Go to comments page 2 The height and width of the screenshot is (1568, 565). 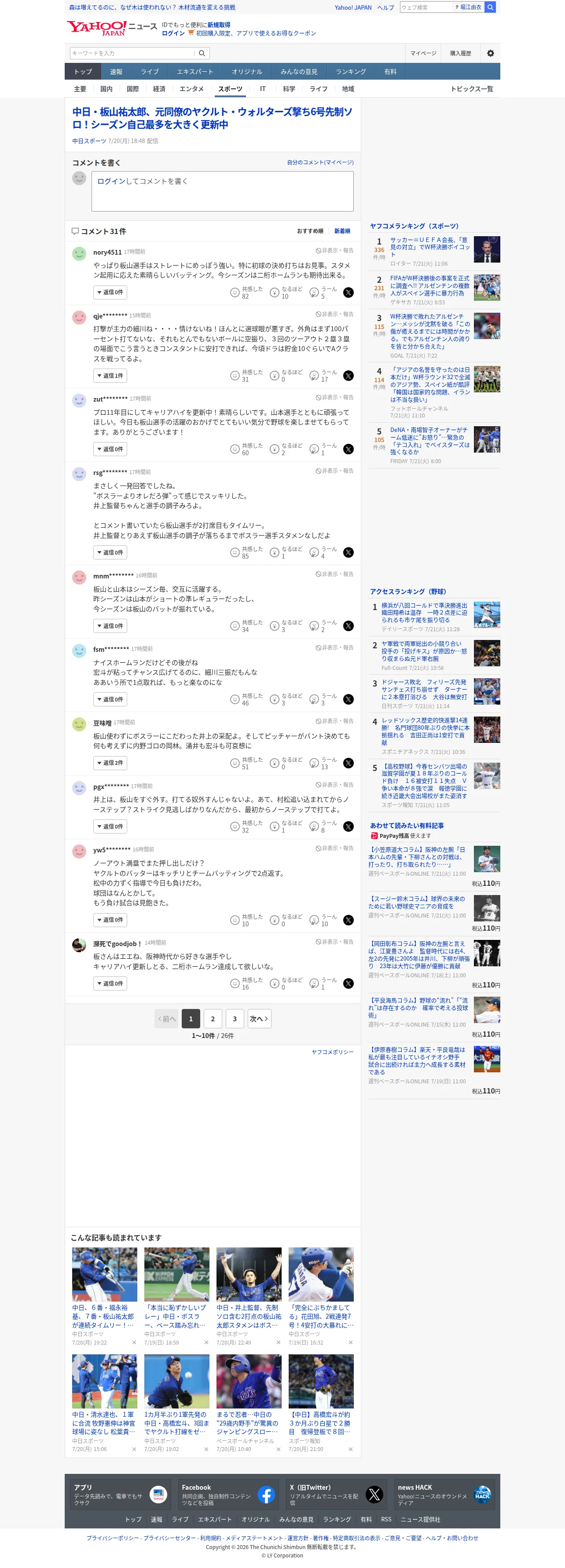(x=213, y=1018)
